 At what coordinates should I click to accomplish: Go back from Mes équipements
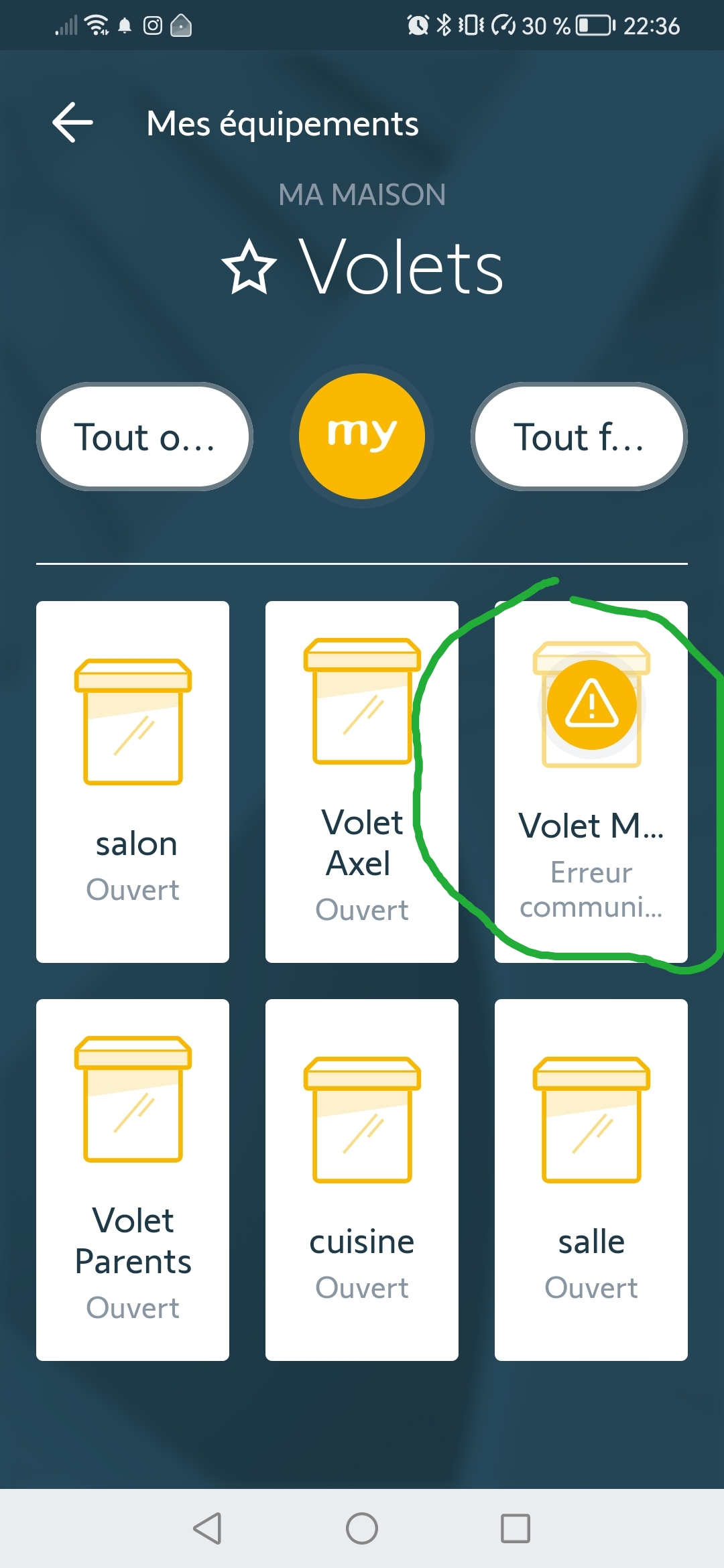pos(72,123)
